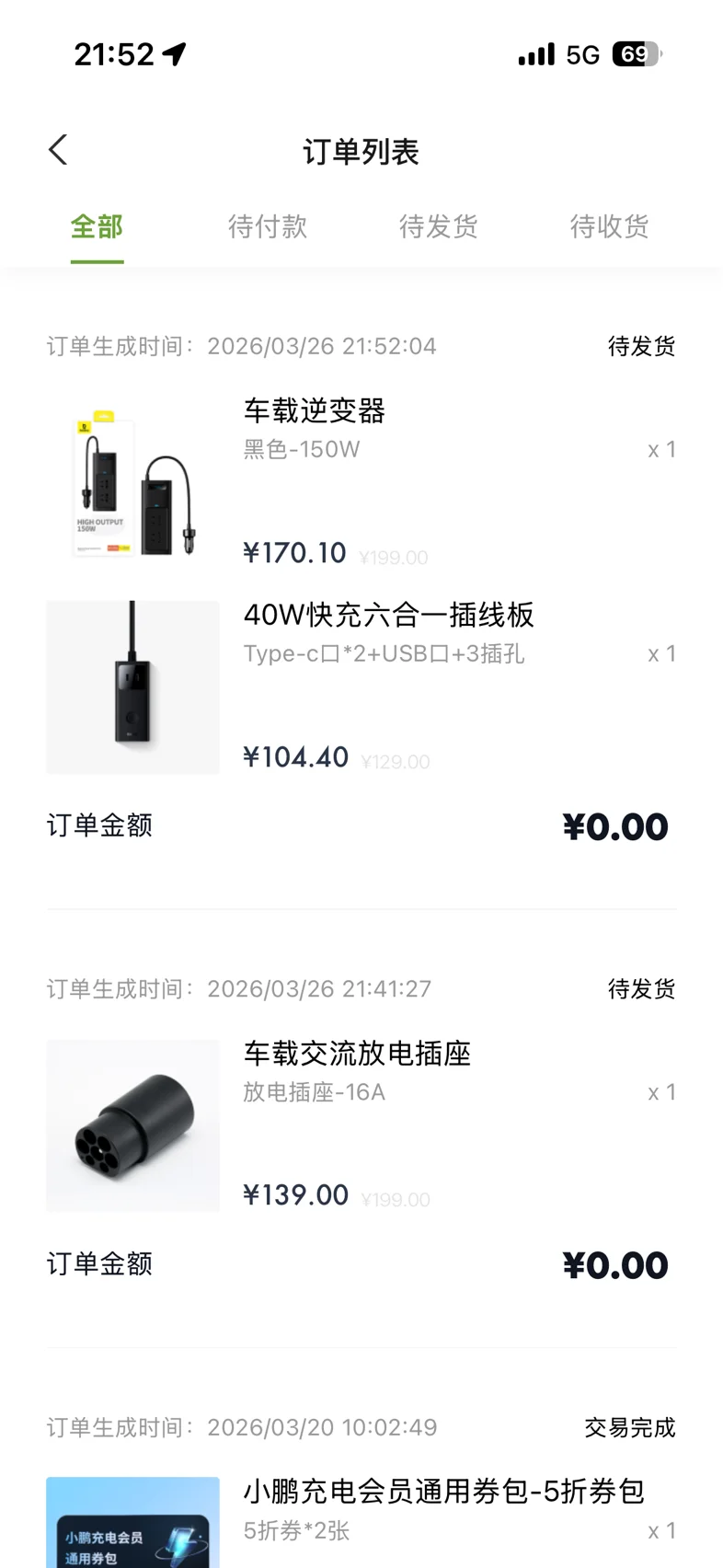Switch to the 全部 tab
723x1568 pixels.
pos(97,226)
